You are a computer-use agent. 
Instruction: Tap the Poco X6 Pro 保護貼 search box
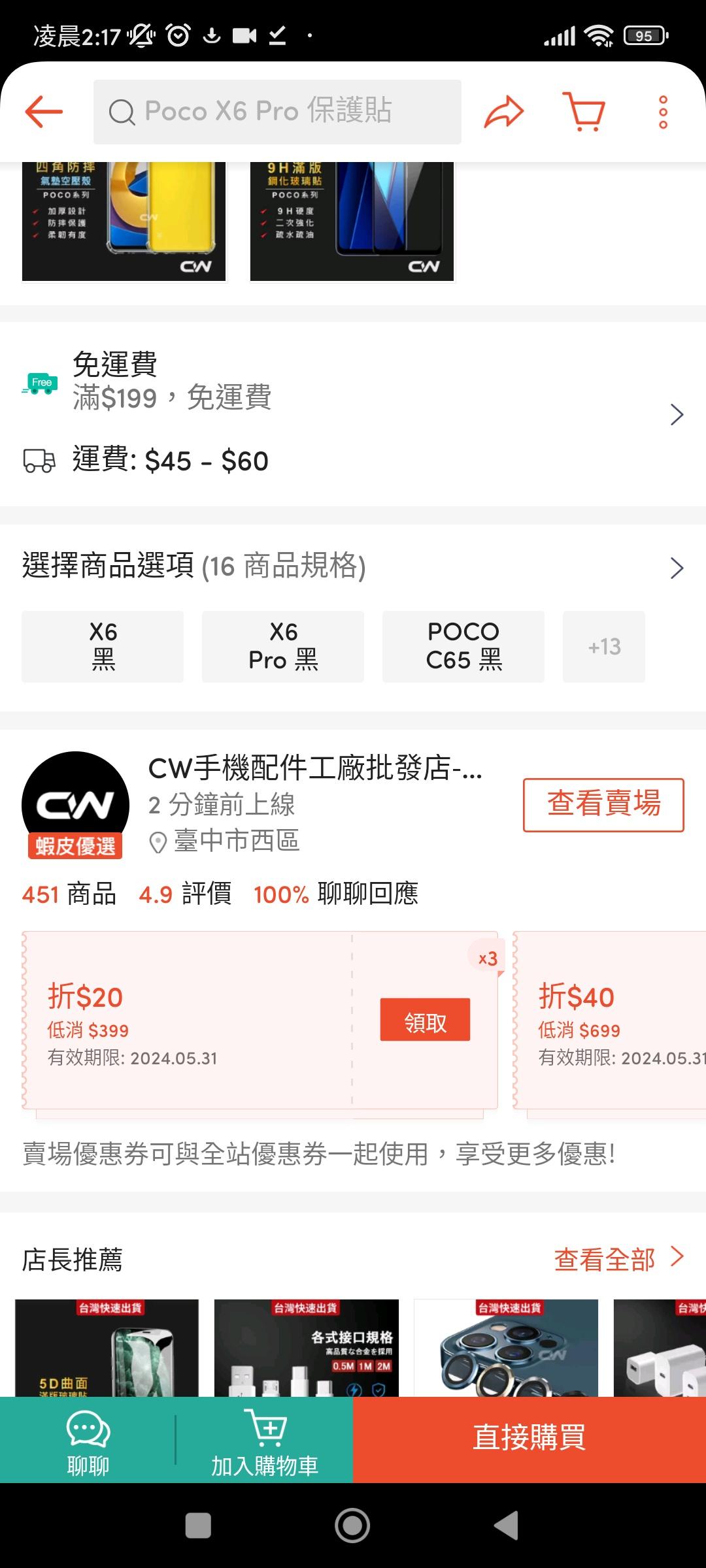pos(277,112)
